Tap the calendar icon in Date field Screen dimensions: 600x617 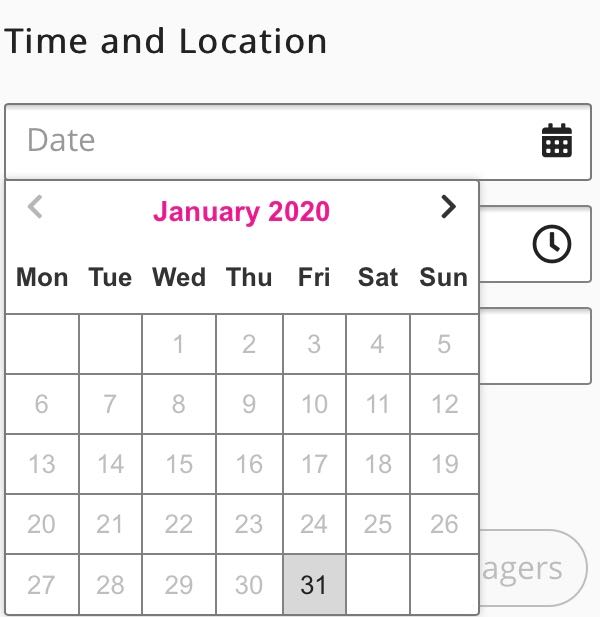pos(556,141)
